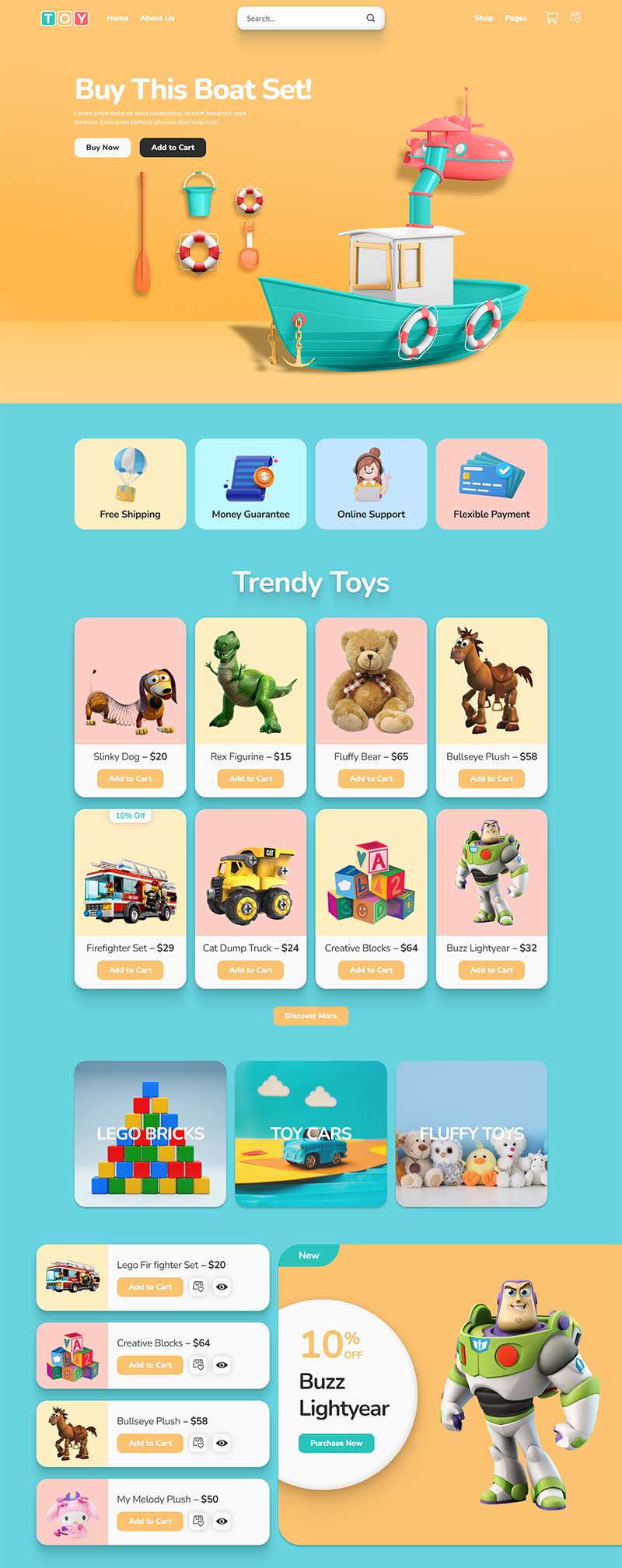Tap Purchase Now for Buzz Lightyear

click(336, 1442)
